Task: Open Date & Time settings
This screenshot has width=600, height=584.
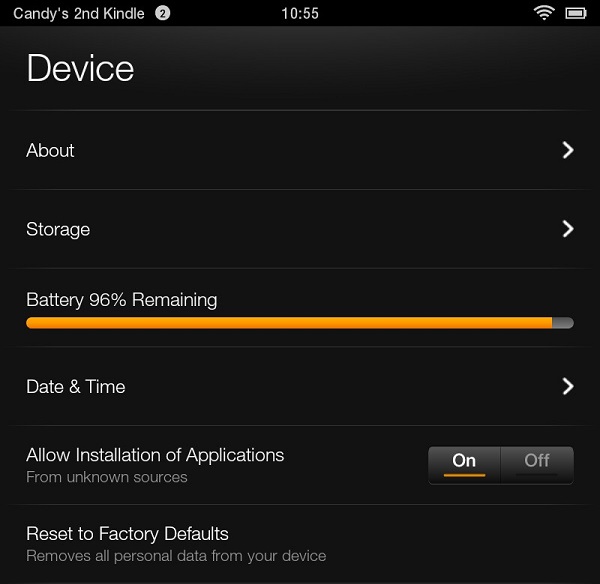Action: (x=300, y=386)
